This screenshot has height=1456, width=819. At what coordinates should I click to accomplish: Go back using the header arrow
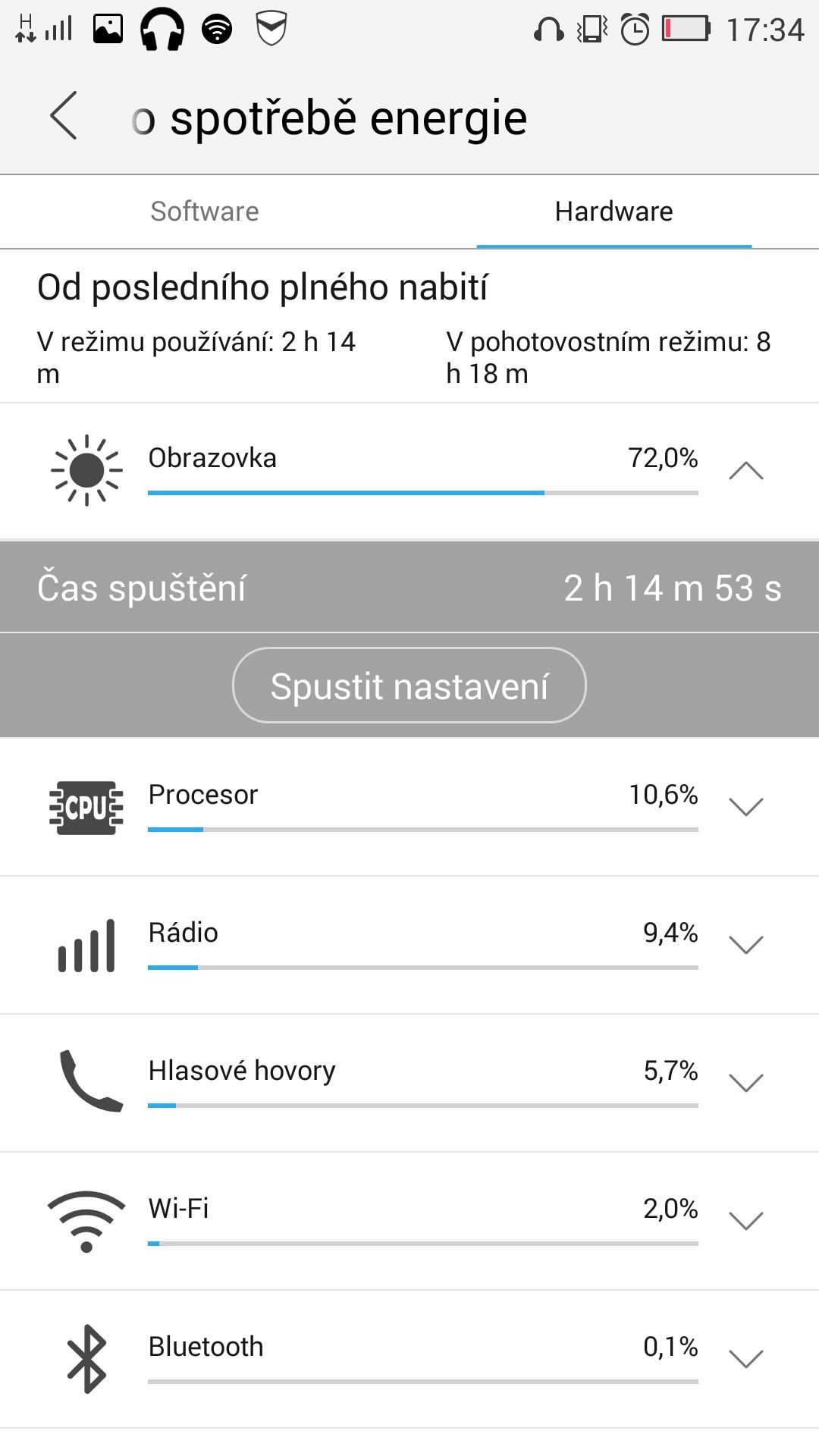coord(64,116)
